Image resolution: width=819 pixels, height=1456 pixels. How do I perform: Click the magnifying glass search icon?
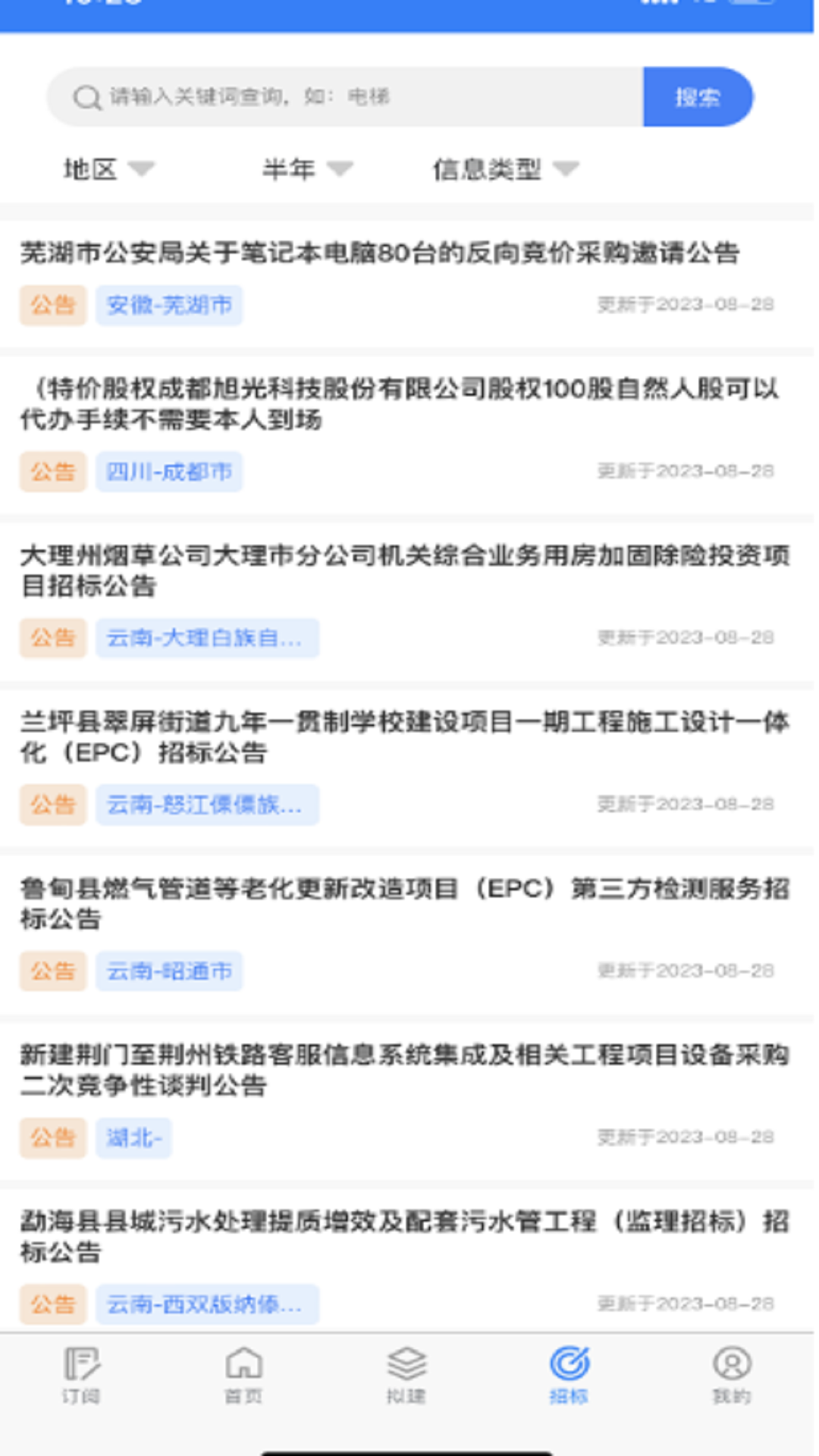(86, 96)
